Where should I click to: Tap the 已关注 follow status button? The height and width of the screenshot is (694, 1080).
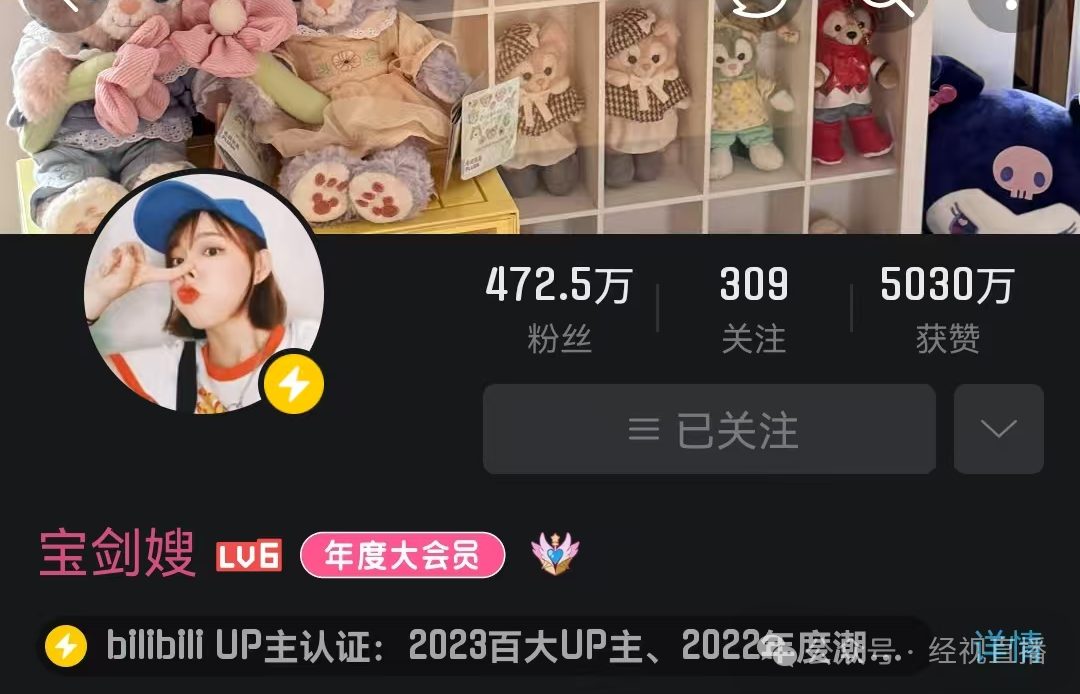[x=709, y=430]
